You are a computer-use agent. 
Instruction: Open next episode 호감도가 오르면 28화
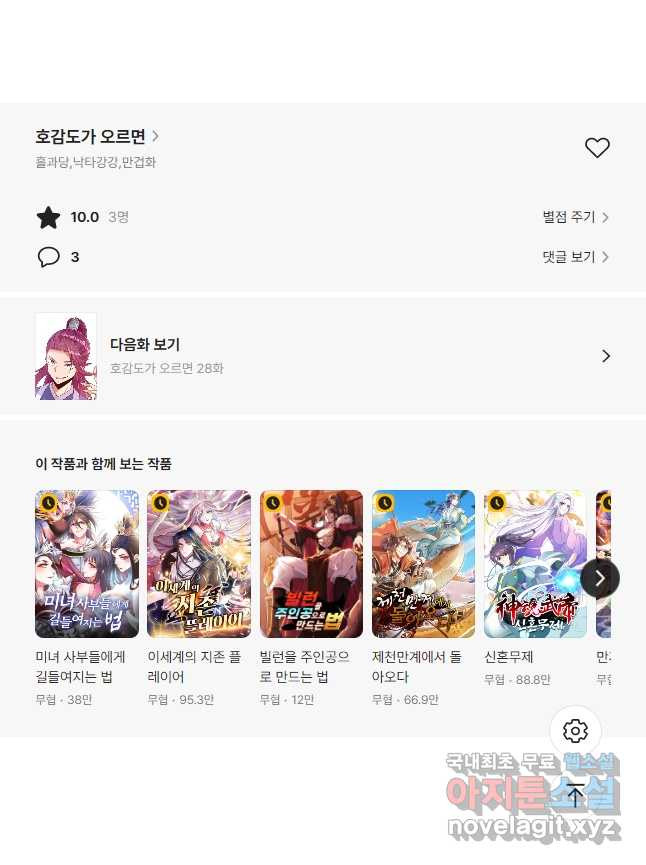tap(322, 356)
